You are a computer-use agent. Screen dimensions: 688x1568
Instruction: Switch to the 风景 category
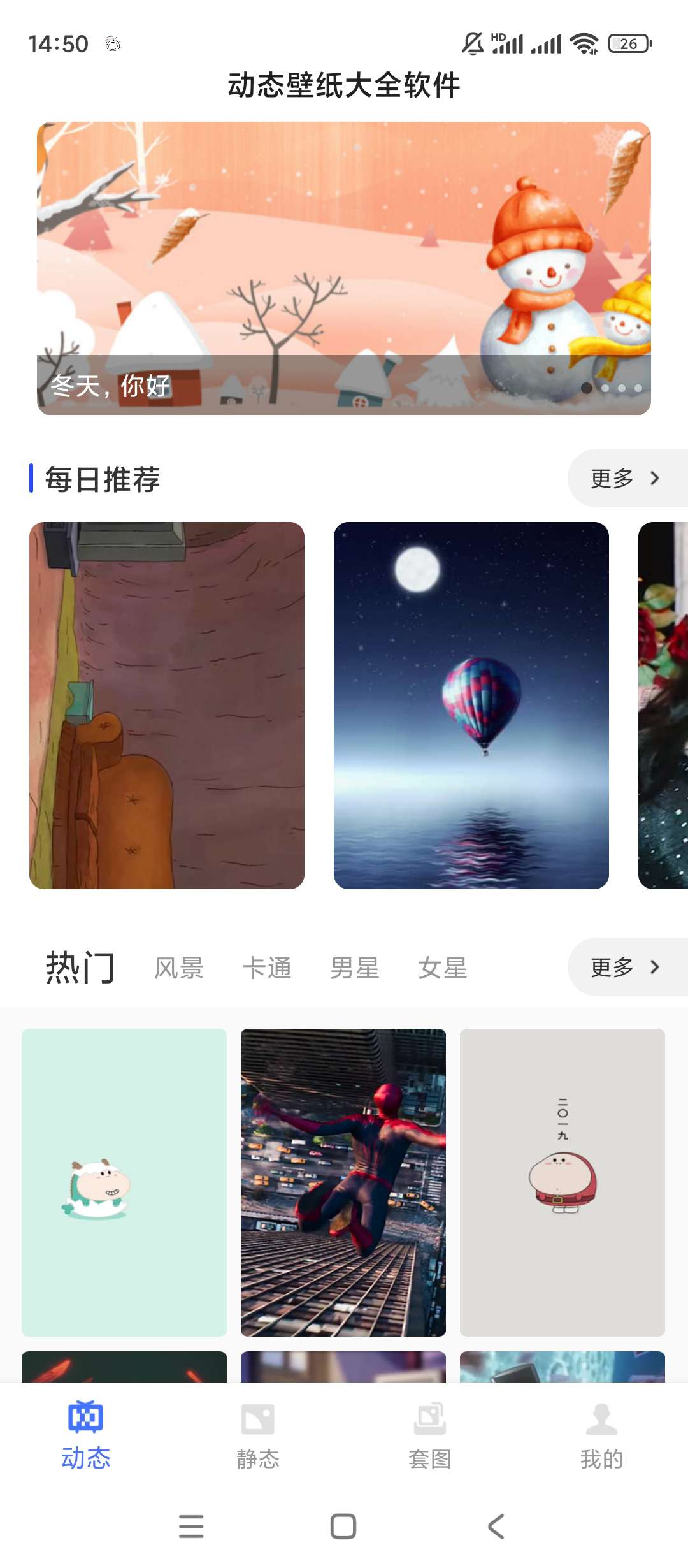[x=179, y=968]
